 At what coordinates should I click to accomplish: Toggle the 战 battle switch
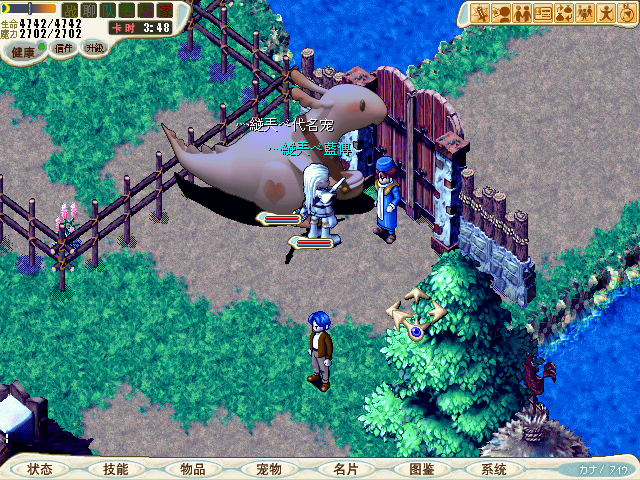[69, 11]
